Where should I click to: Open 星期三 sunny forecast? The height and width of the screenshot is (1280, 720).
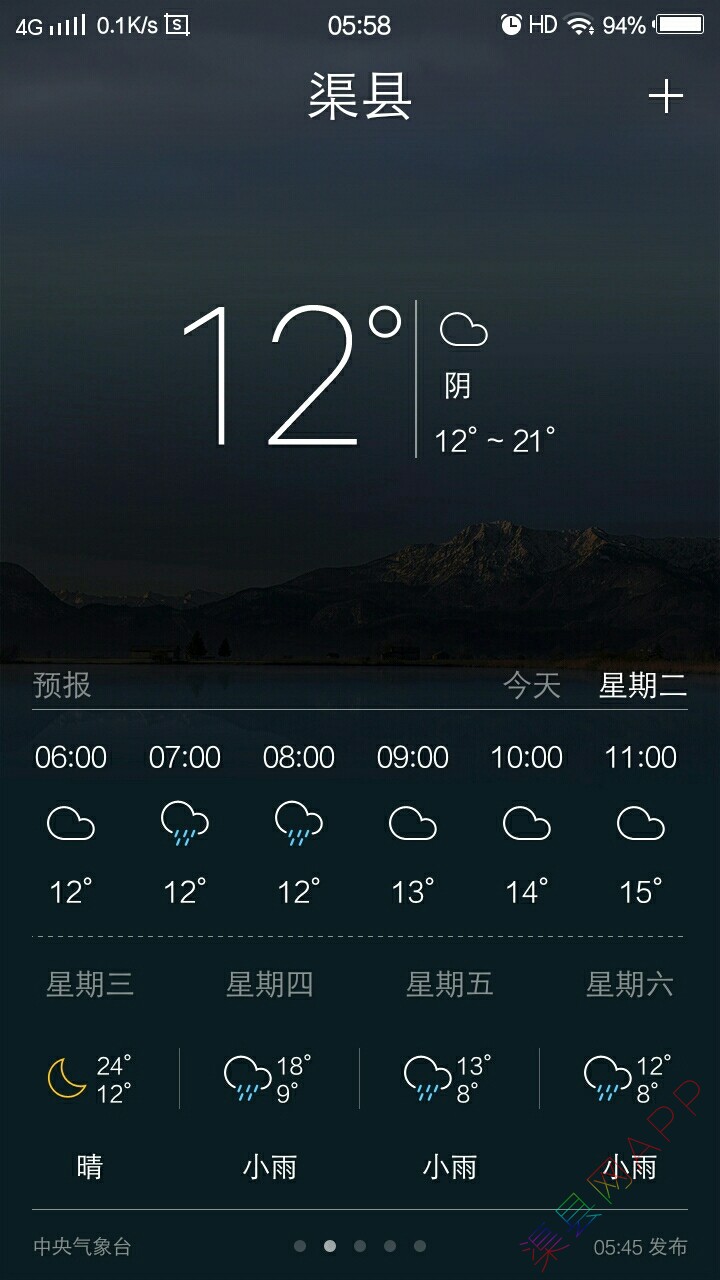90,1078
